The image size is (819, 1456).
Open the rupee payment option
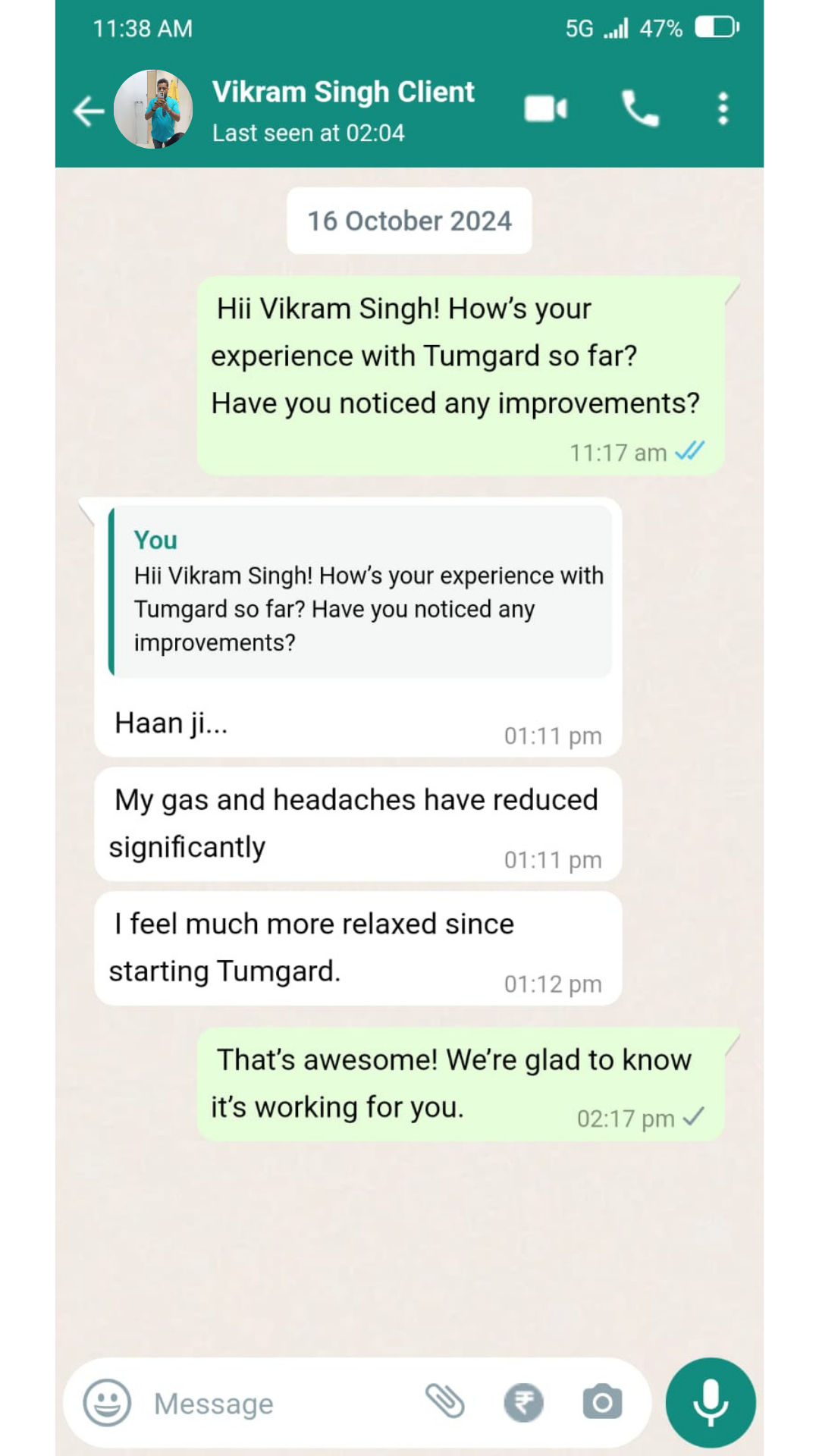point(524,1402)
